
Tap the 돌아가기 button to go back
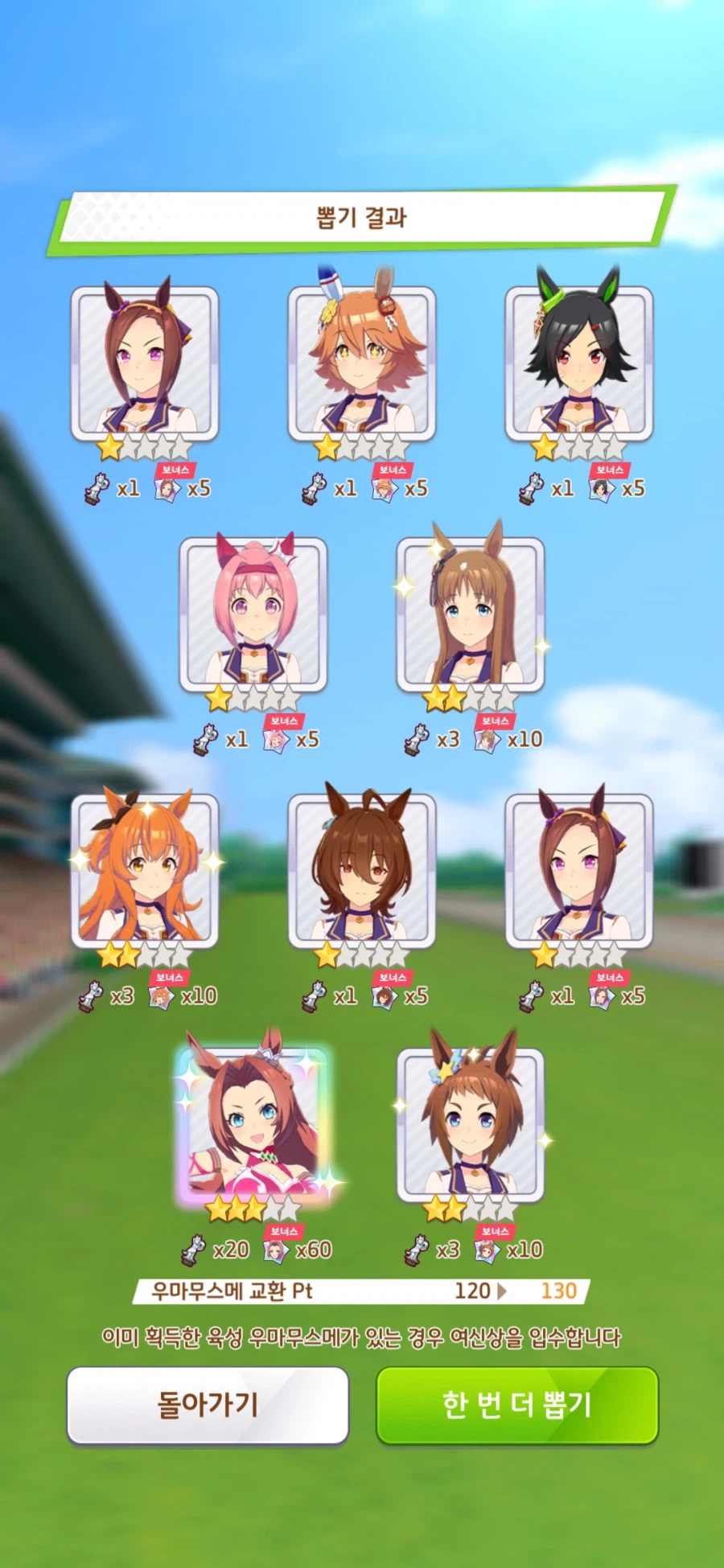coord(208,1405)
